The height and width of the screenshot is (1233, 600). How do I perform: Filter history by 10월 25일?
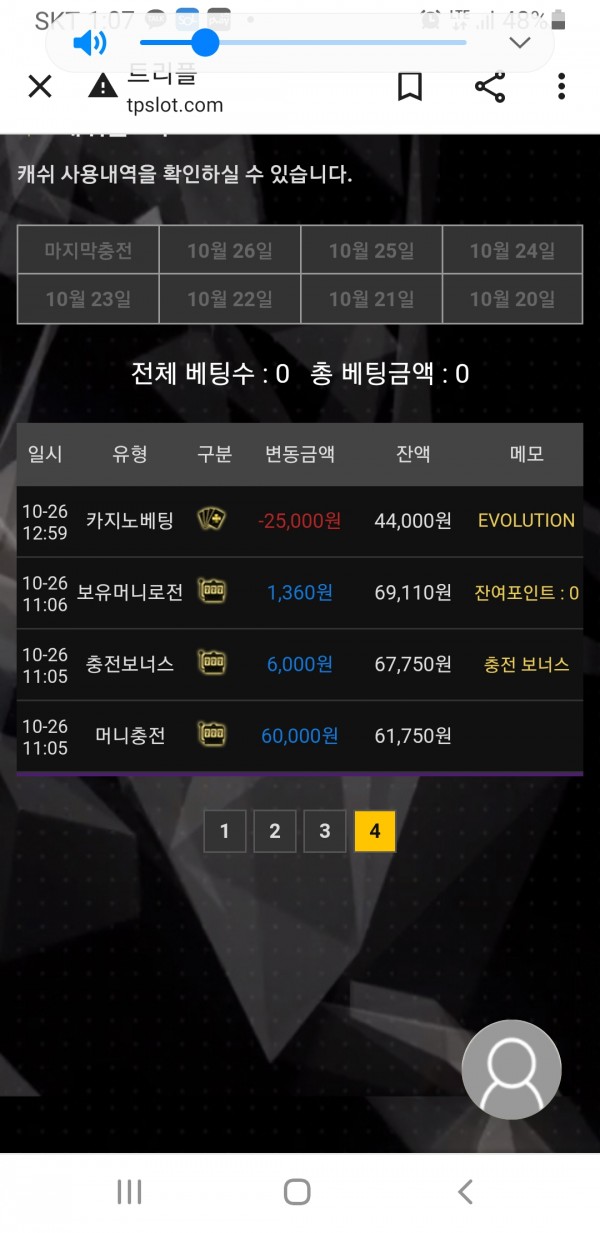tap(371, 250)
